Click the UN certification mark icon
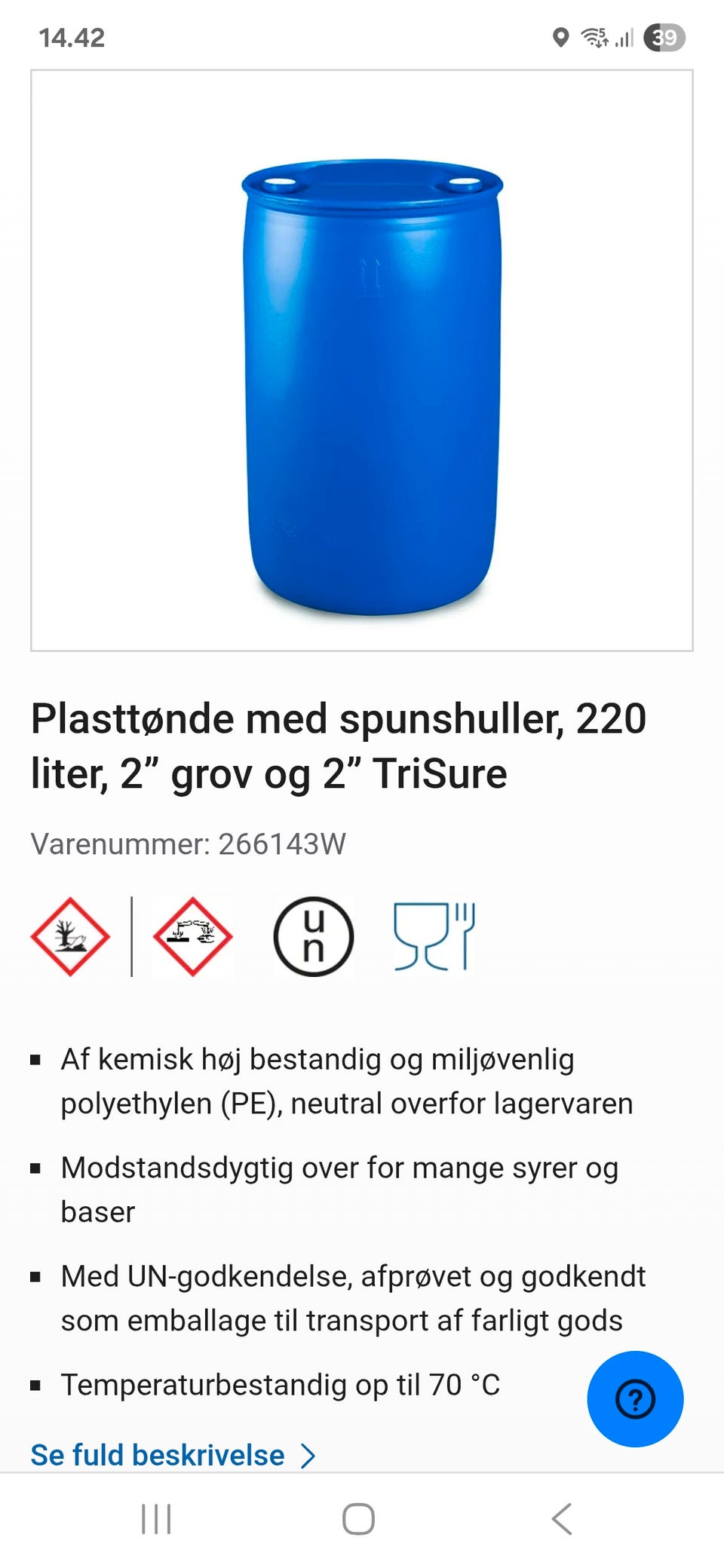Image resolution: width=724 pixels, height=1568 pixels. (x=314, y=937)
